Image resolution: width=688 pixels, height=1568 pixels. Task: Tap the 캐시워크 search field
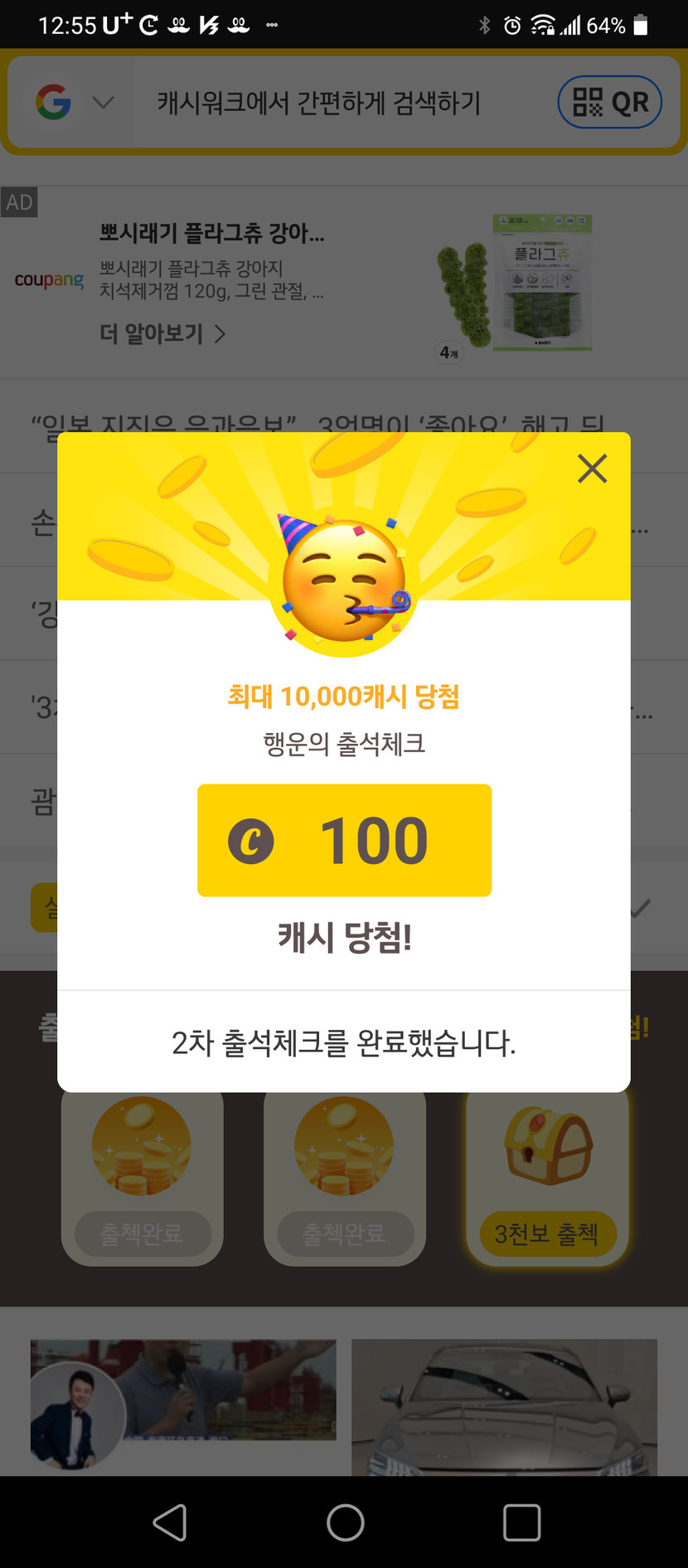click(x=318, y=103)
